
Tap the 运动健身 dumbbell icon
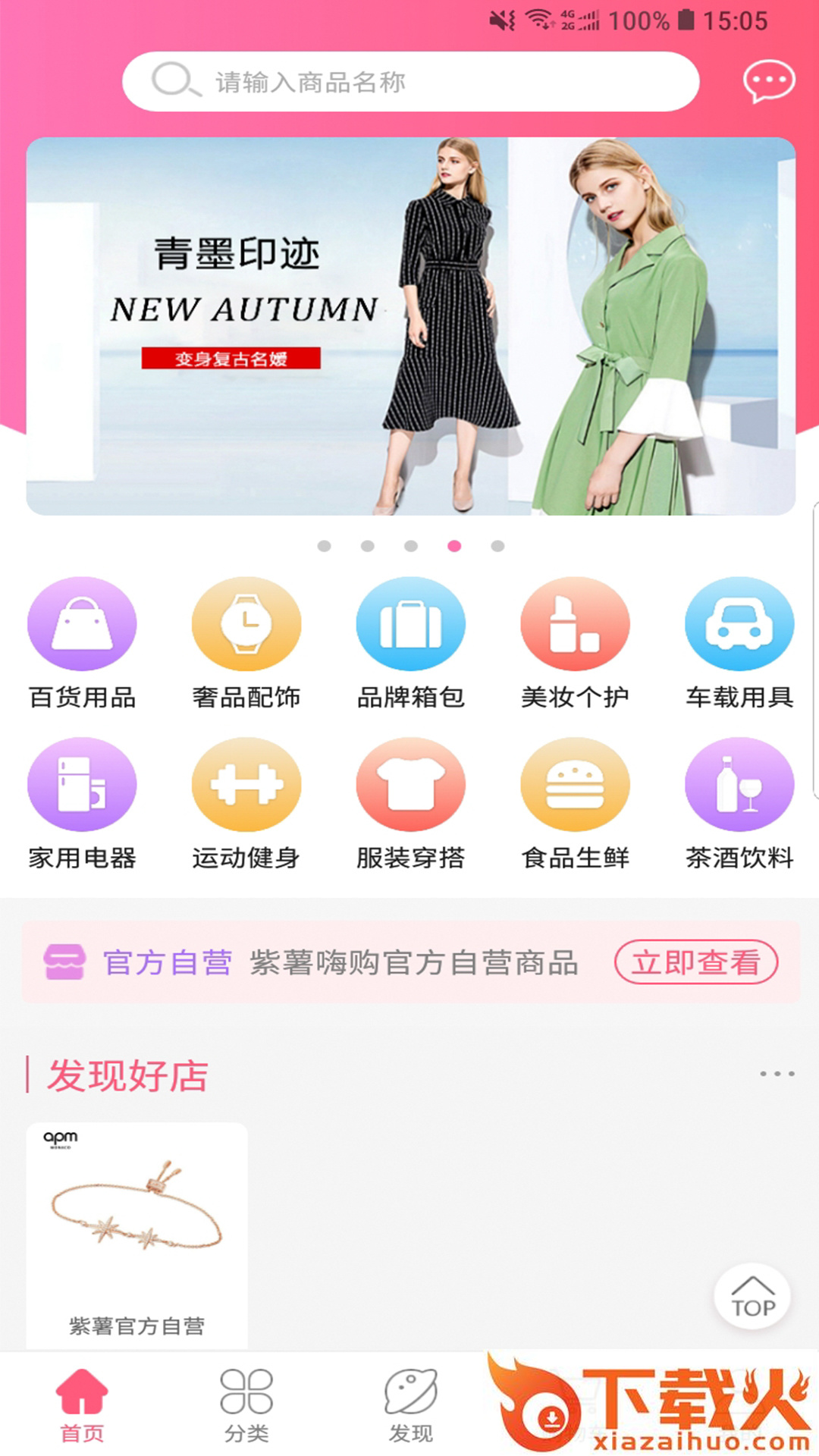click(x=246, y=785)
